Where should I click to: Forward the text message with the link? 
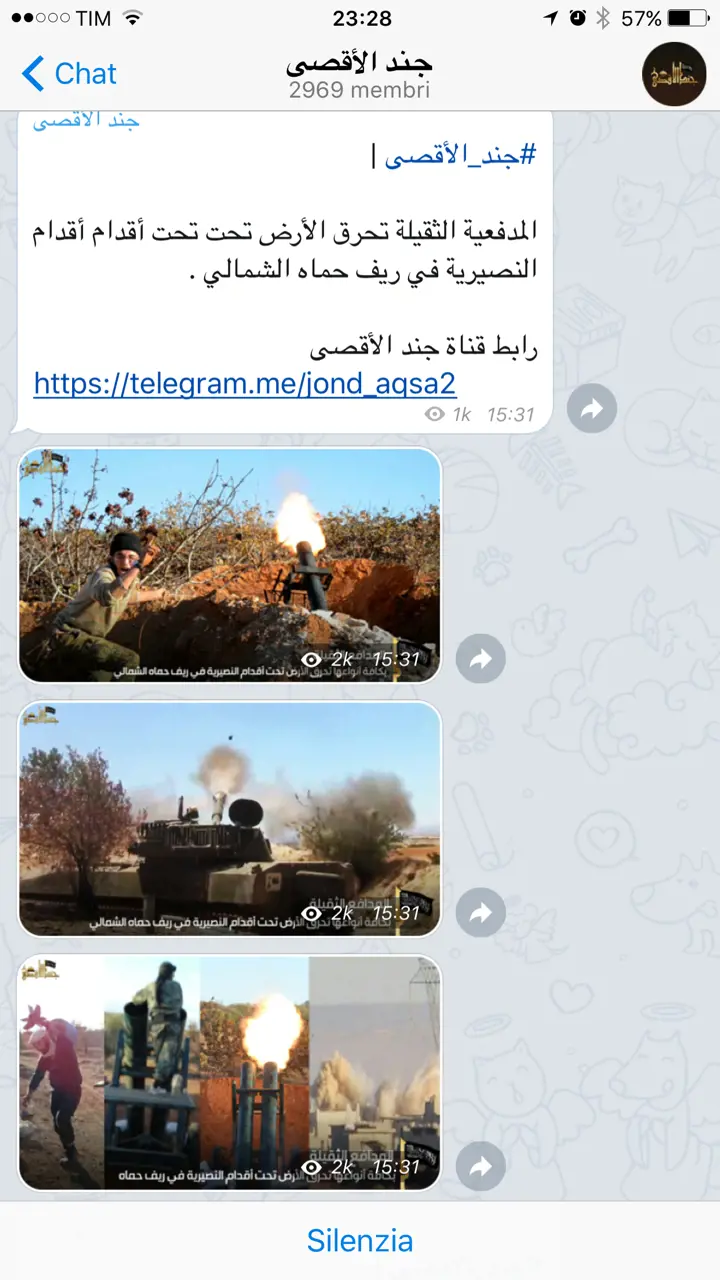click(x=592, y=408)
